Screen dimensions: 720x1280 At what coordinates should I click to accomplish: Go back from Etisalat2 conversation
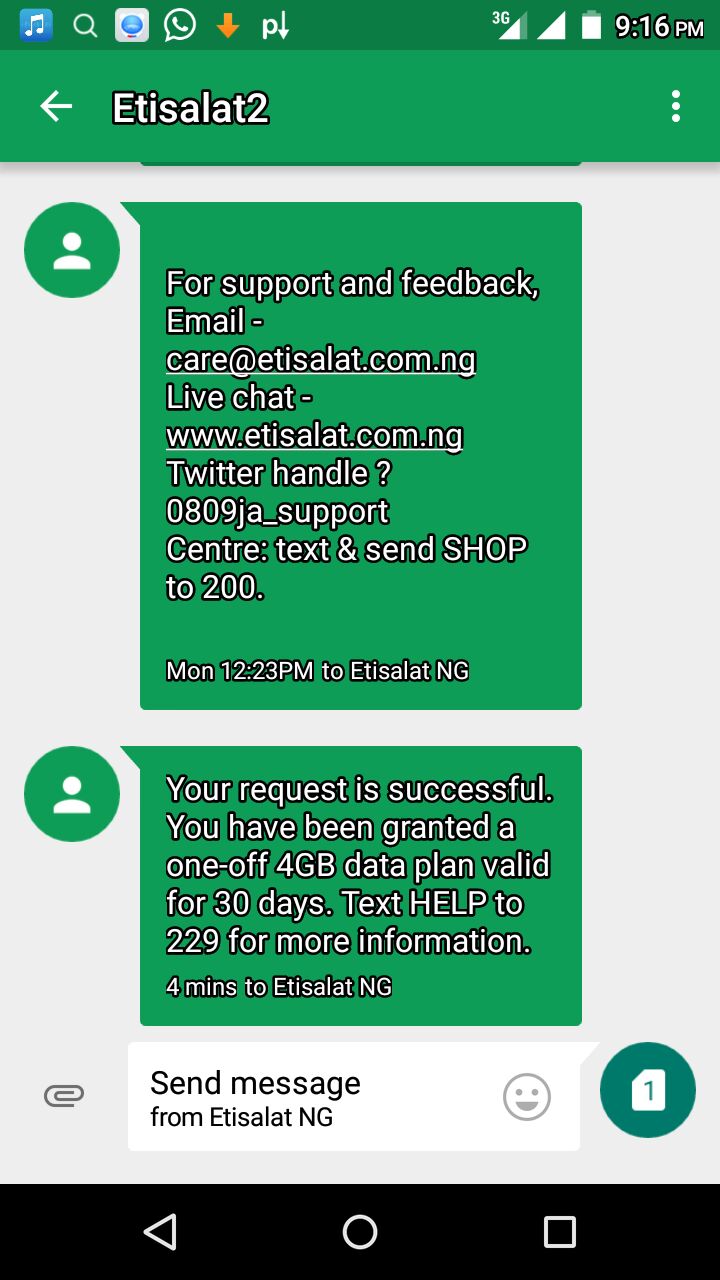tap(56, 107)
